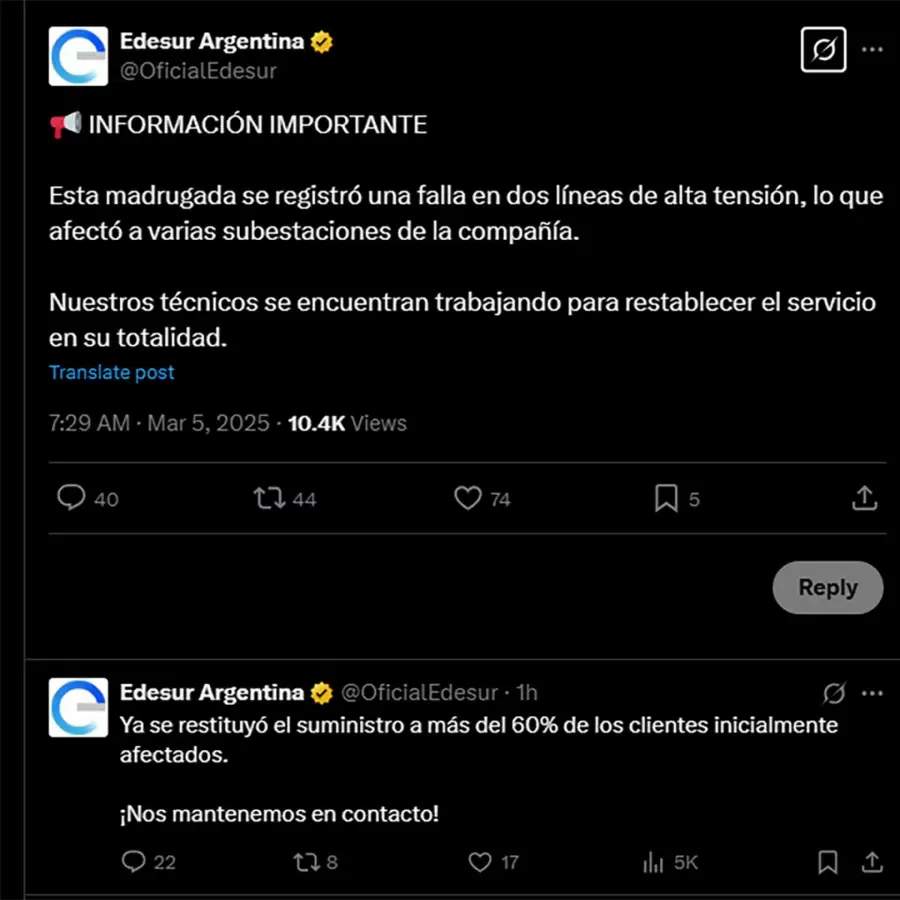The width and height of the screenshot is (900, 900).
Task: Repost the main Edesur post
Action: pyautogui.click(x=270, y=498)
